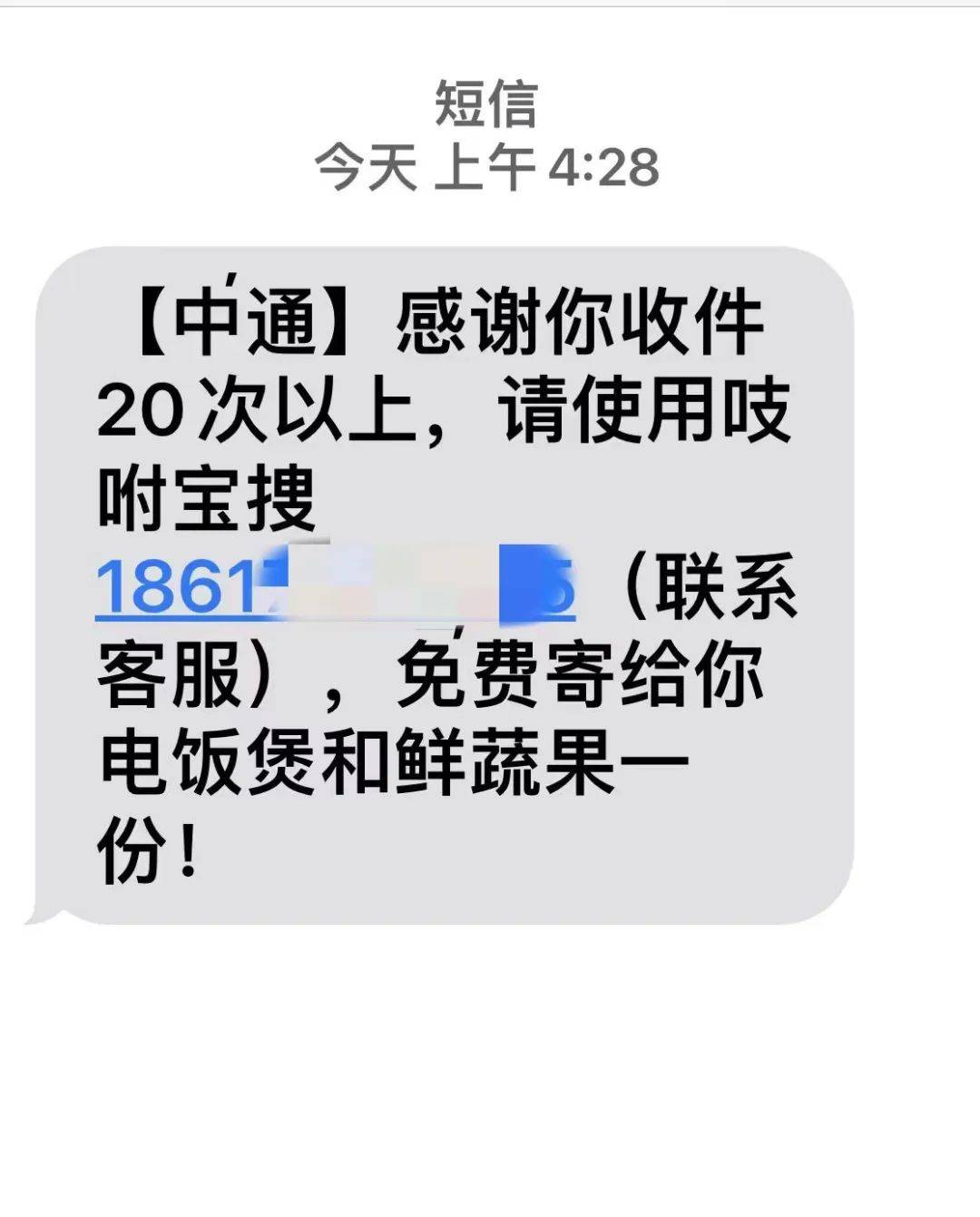Select the 今天 label above the message
Viewport: 980px width, 1217px height.
point(367,166)
